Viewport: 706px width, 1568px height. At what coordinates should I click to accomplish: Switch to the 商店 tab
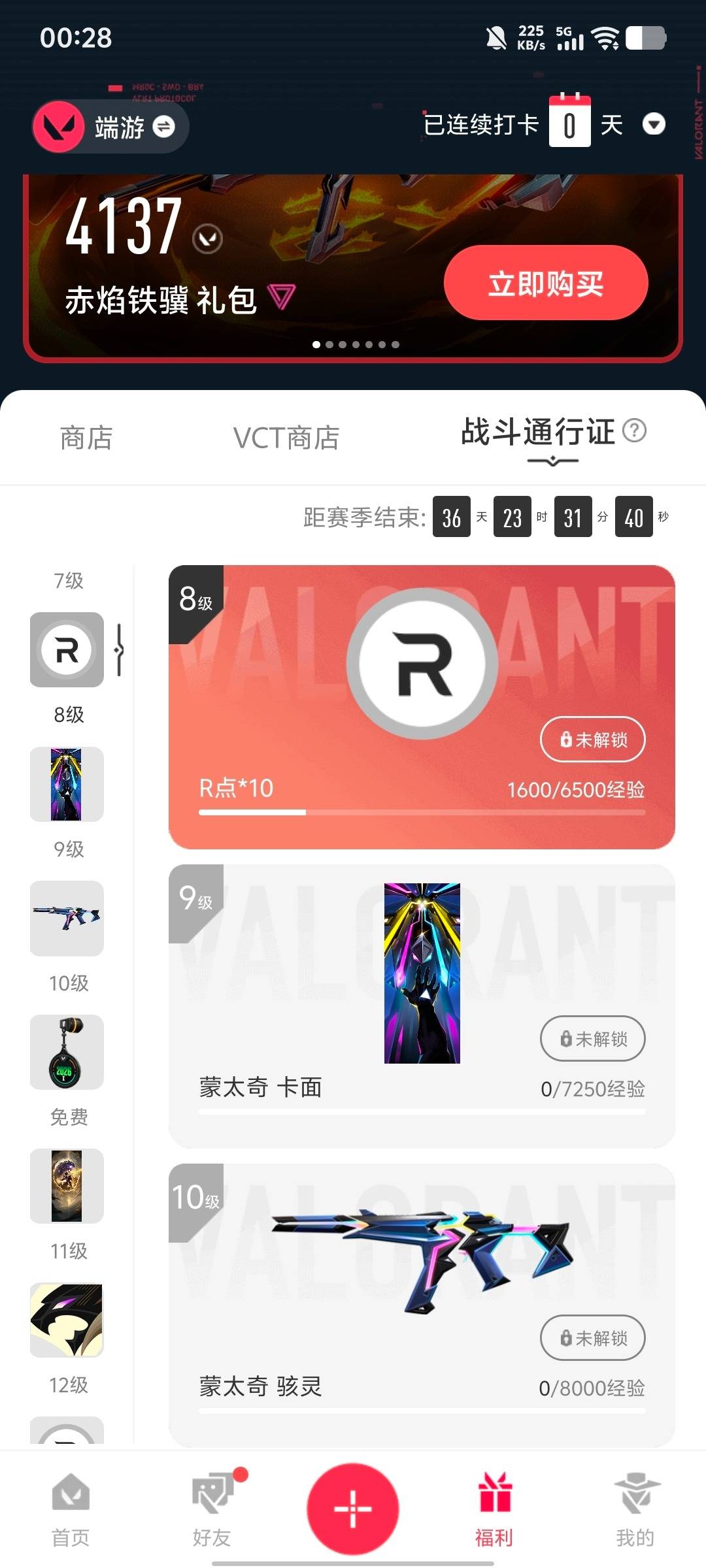[87, 436]
